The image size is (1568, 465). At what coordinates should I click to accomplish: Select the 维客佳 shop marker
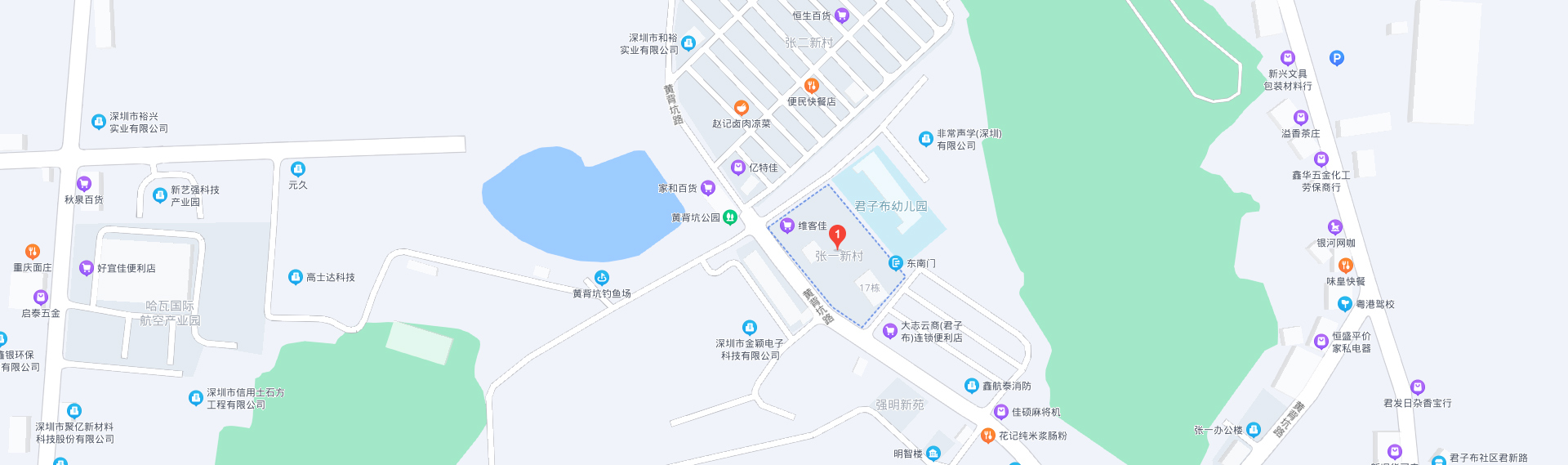[787, 226]
